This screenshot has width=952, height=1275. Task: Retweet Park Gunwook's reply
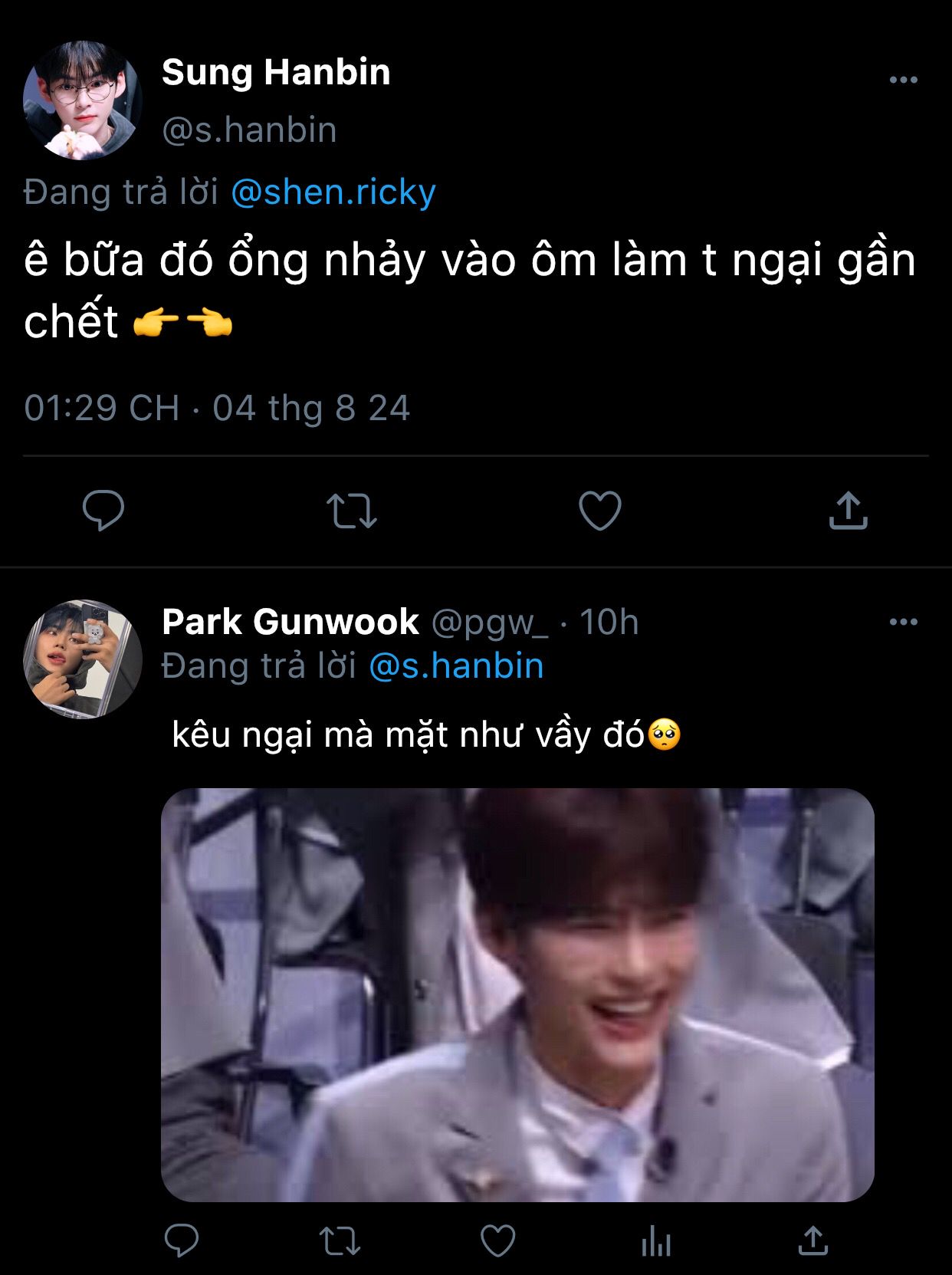[x=339, y=1240]
